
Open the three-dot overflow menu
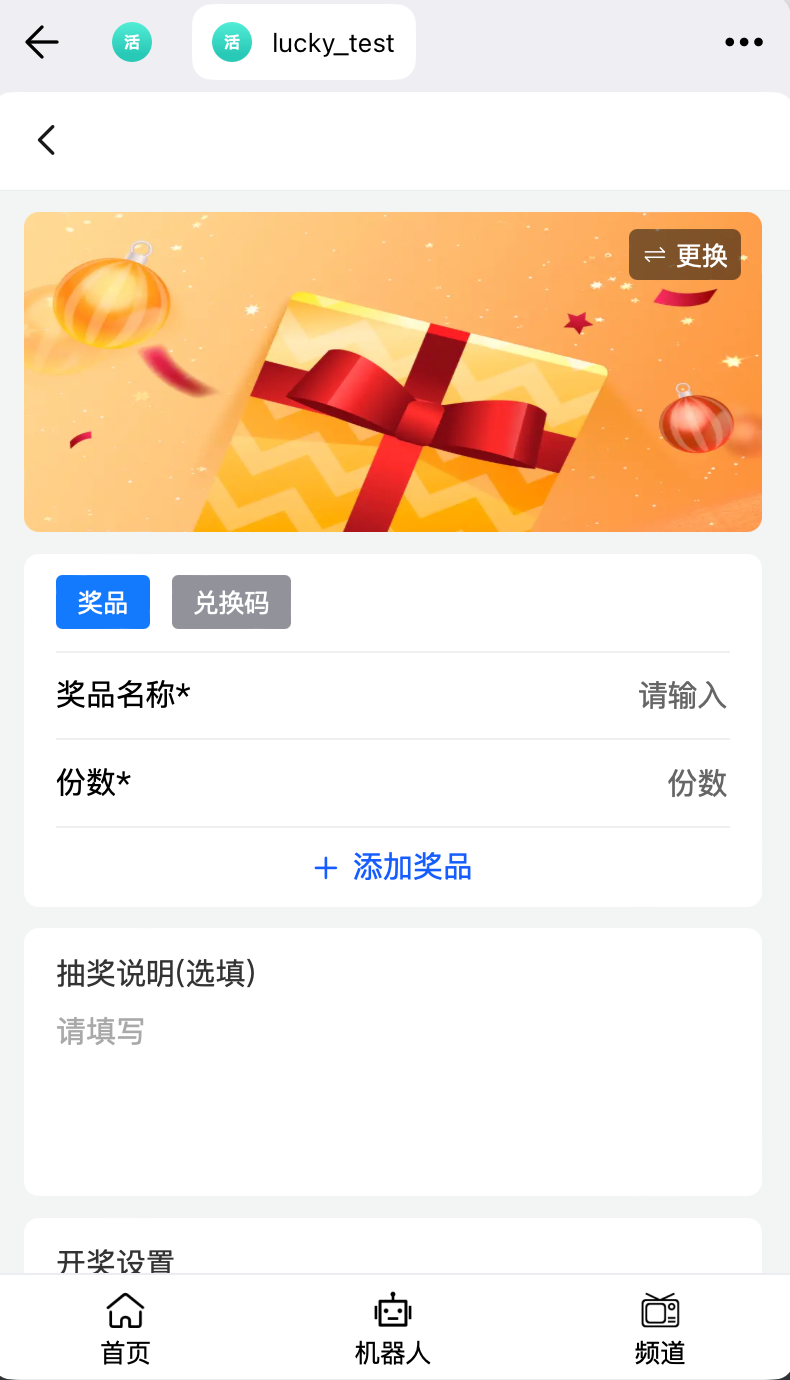[x=743, y=42]
